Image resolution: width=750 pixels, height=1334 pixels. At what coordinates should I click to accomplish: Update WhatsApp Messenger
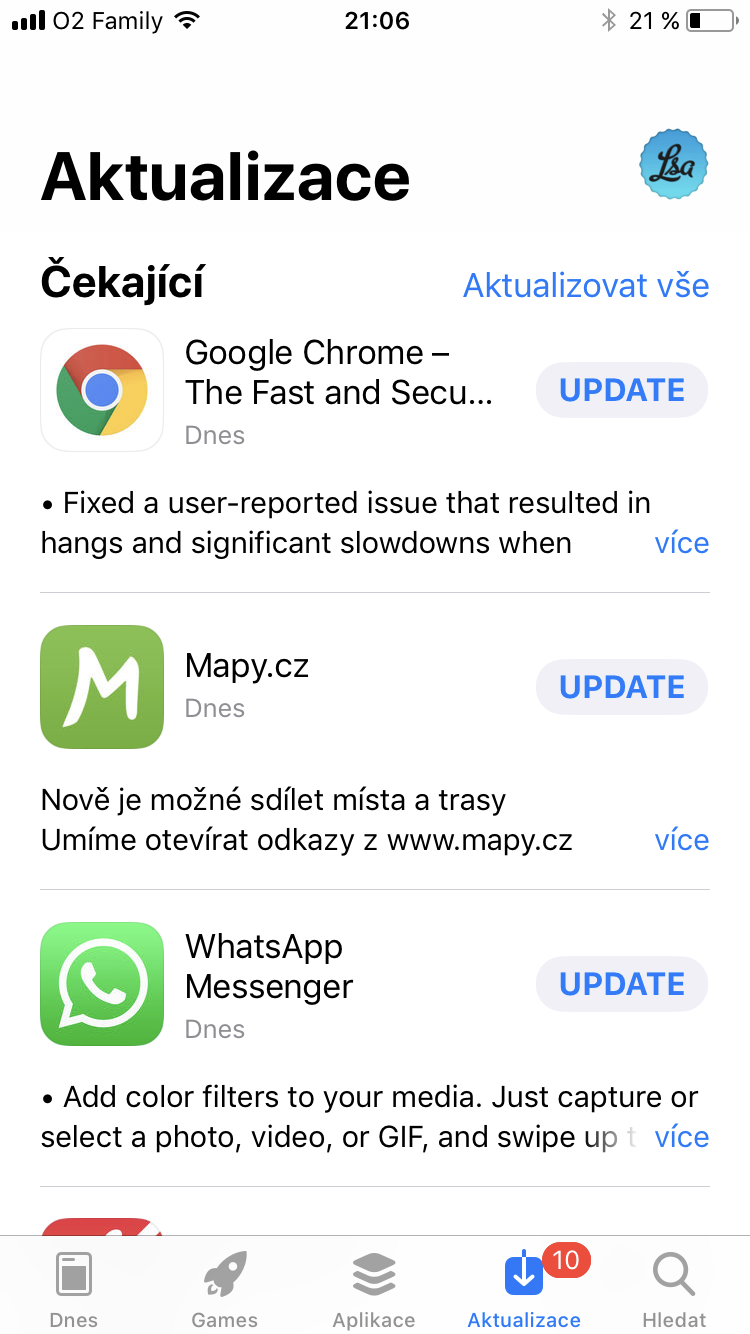tap(622, 984)
